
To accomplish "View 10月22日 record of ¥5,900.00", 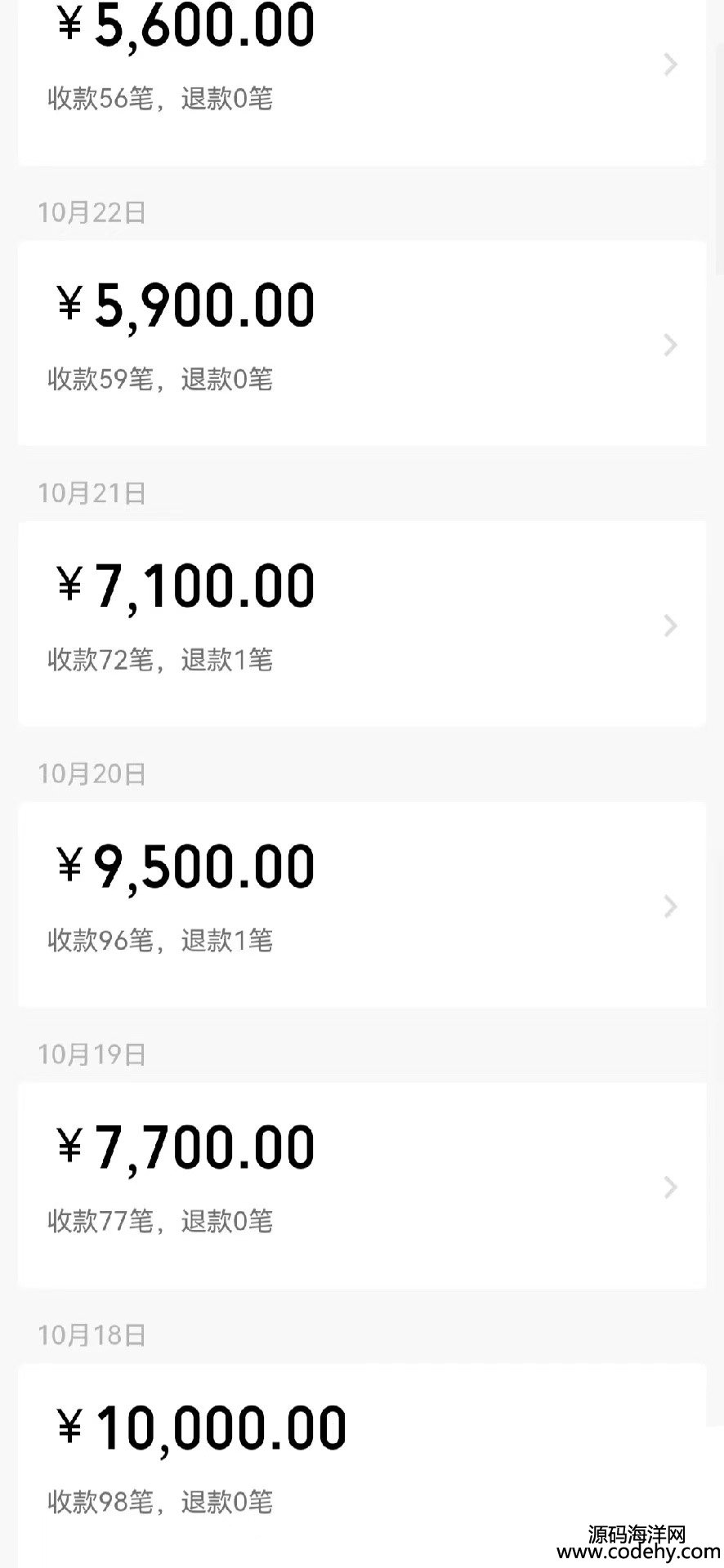I will [361, 343].
